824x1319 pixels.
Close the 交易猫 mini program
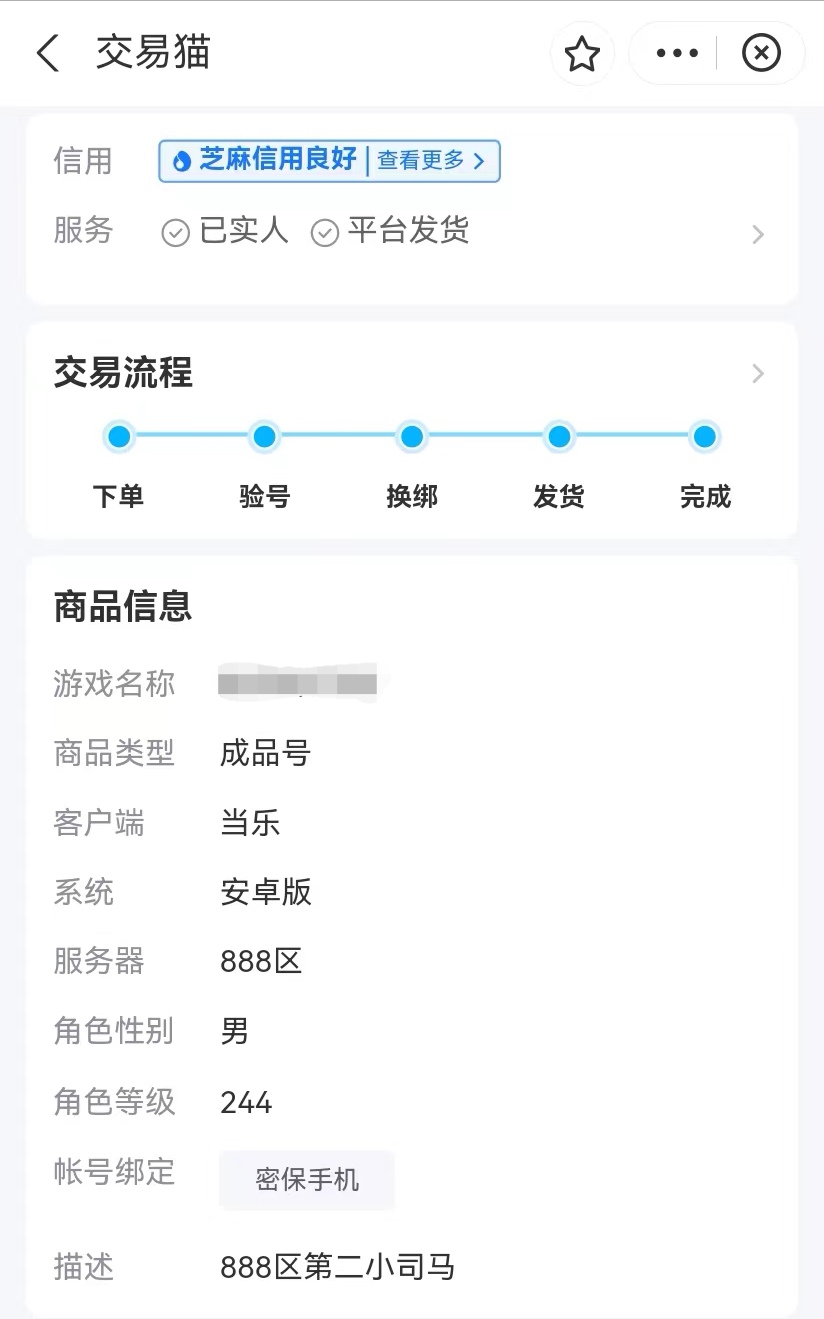pos(761,54)
